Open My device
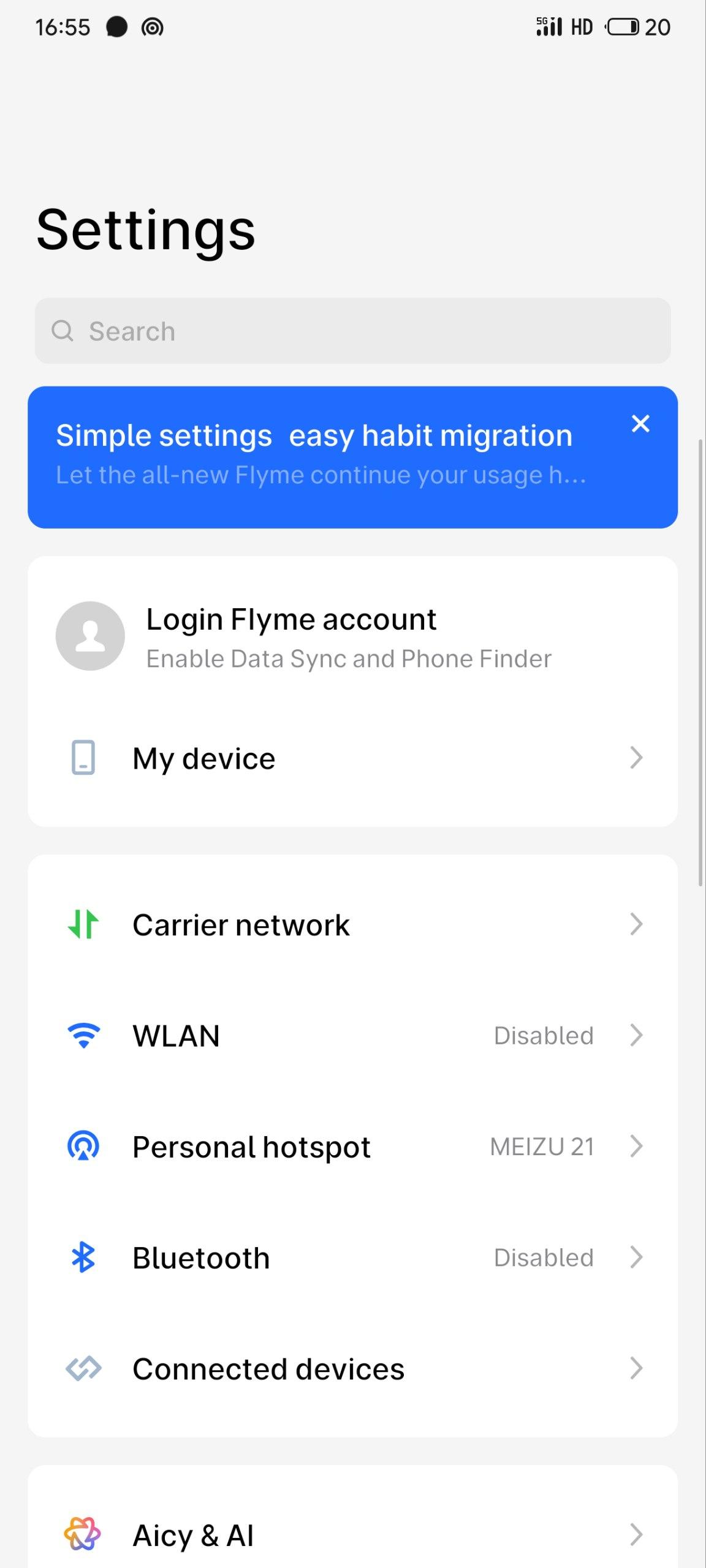This screenshot has height=1568, width=706. click(352, 758)
